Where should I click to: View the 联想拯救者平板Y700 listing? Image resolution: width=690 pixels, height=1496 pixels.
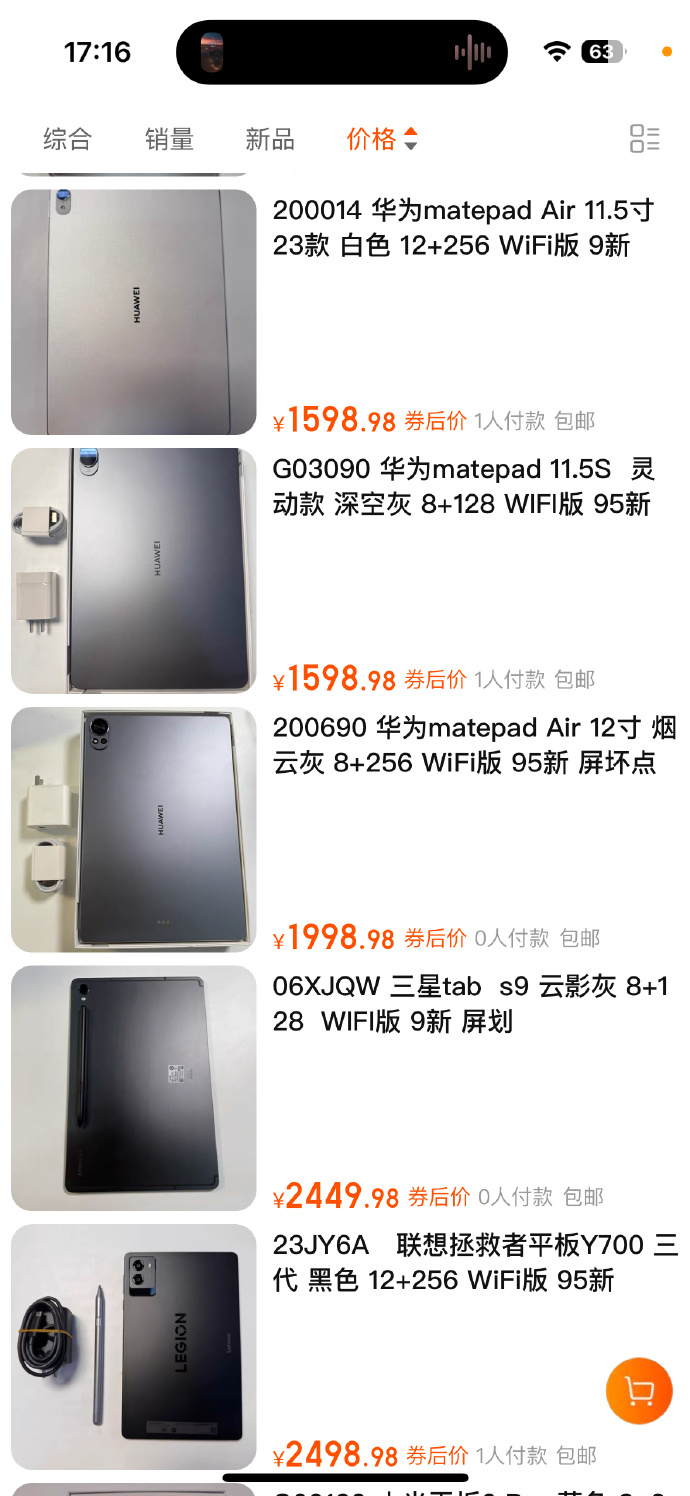click(x=474, y=1262)
